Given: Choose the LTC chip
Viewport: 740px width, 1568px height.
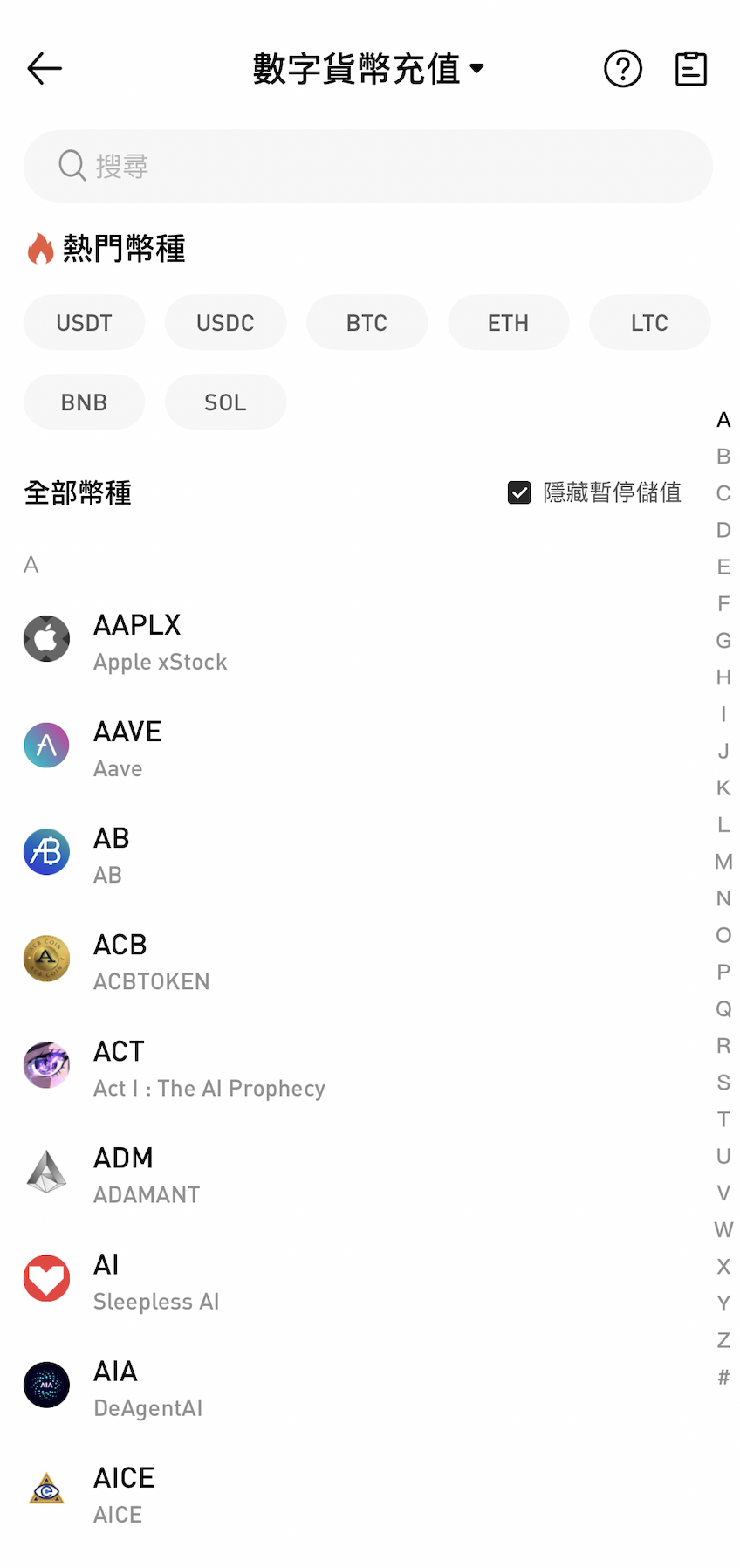Looking at the screenshot, I should (x=649, y=323).
